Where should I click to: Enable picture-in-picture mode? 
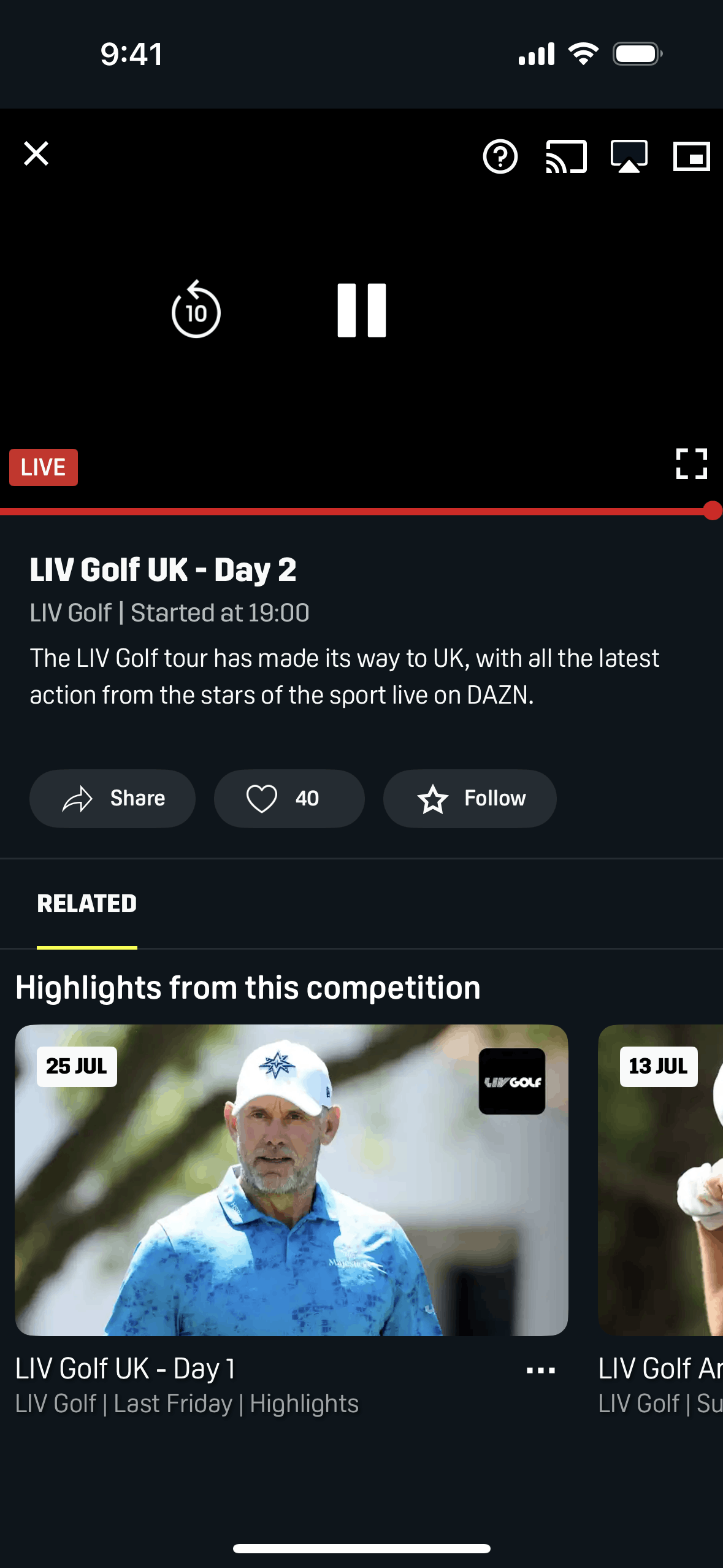pos(691,157)
